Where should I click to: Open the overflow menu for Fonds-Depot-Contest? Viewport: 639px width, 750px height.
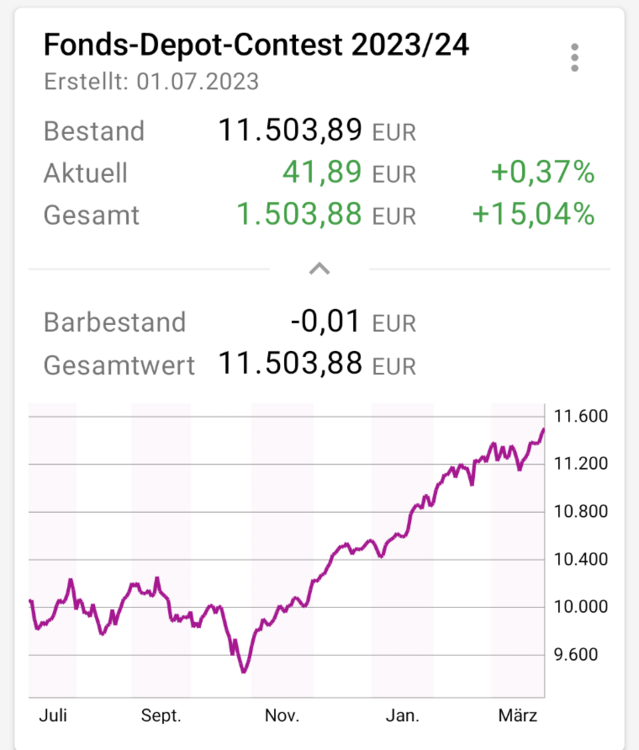pyautogui.click(x=575, y=57)
